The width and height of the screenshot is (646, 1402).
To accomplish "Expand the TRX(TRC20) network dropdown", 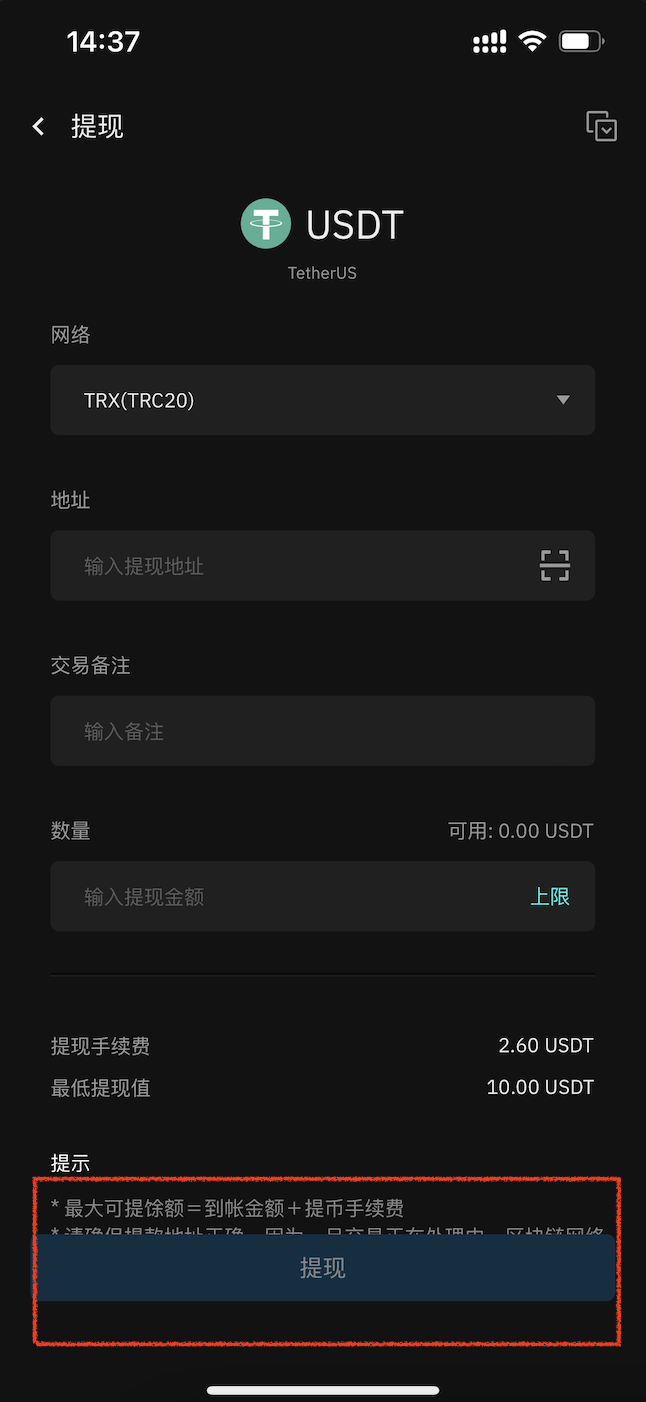I will pos(322,400).
